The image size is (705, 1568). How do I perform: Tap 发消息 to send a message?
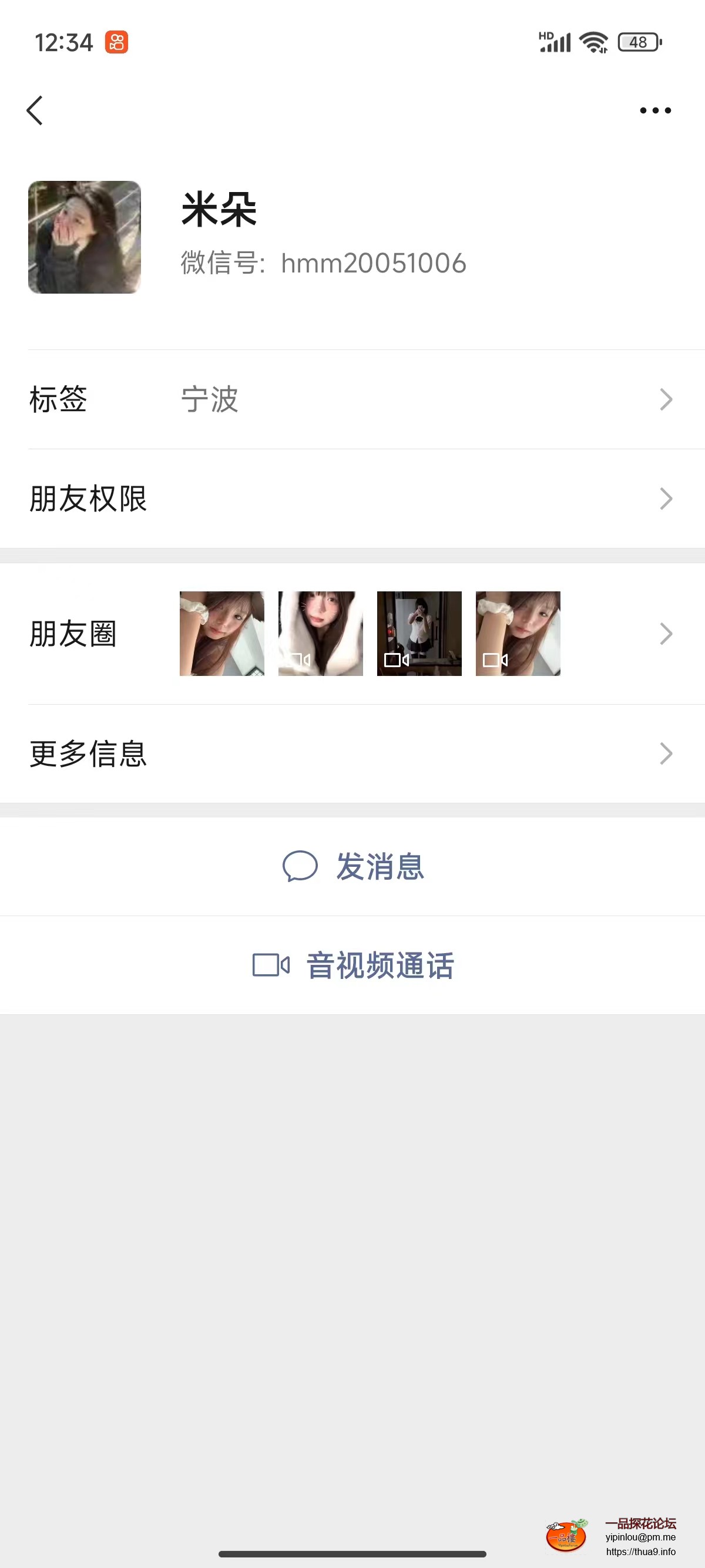(353, 866)
